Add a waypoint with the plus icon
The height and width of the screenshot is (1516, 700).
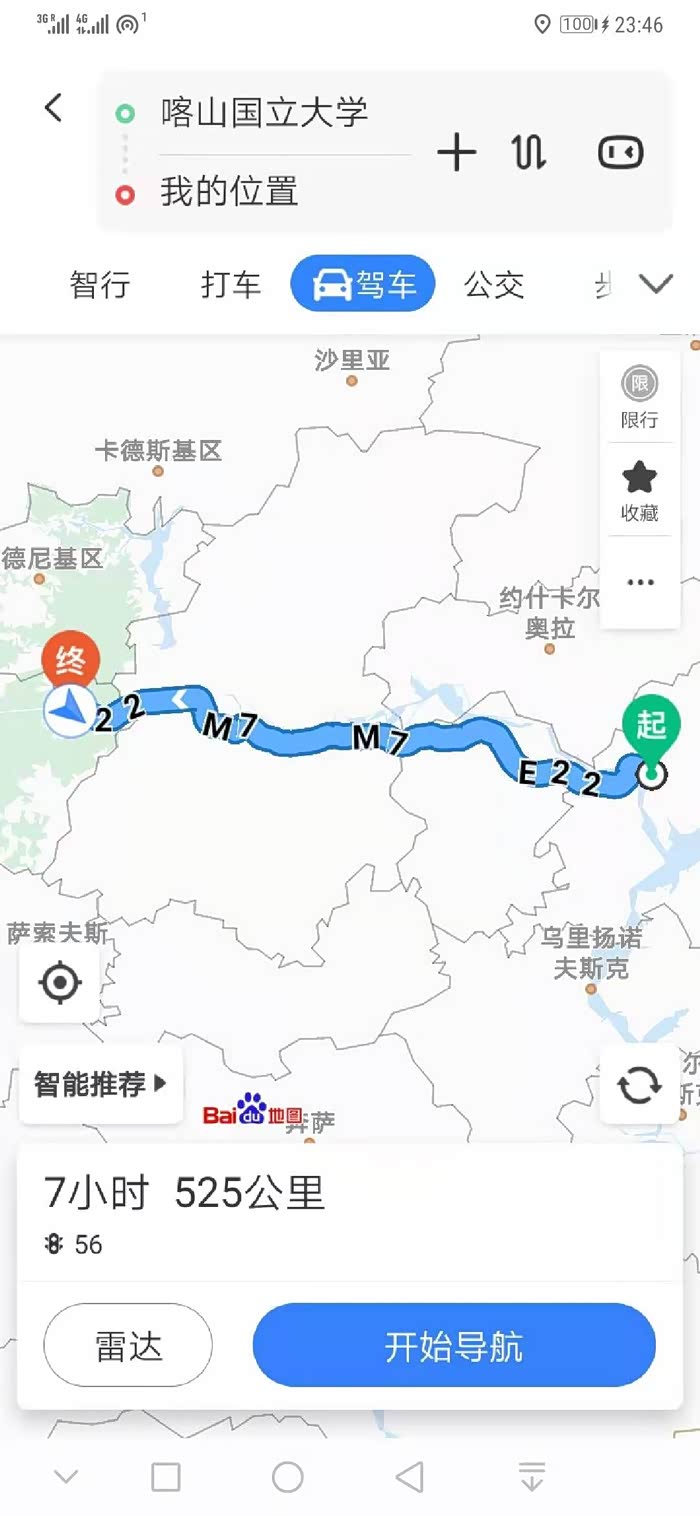click(457, 153)
